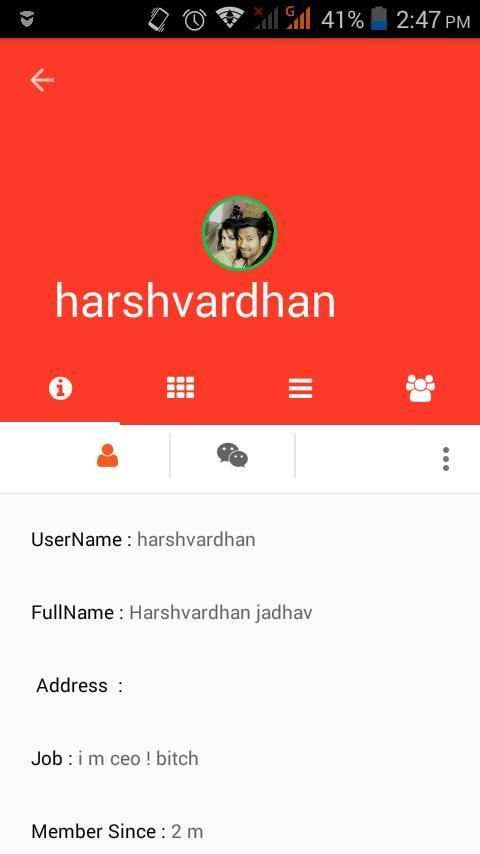
Task: Open chat with the speech bubbles icon
Action: point(233,455)
